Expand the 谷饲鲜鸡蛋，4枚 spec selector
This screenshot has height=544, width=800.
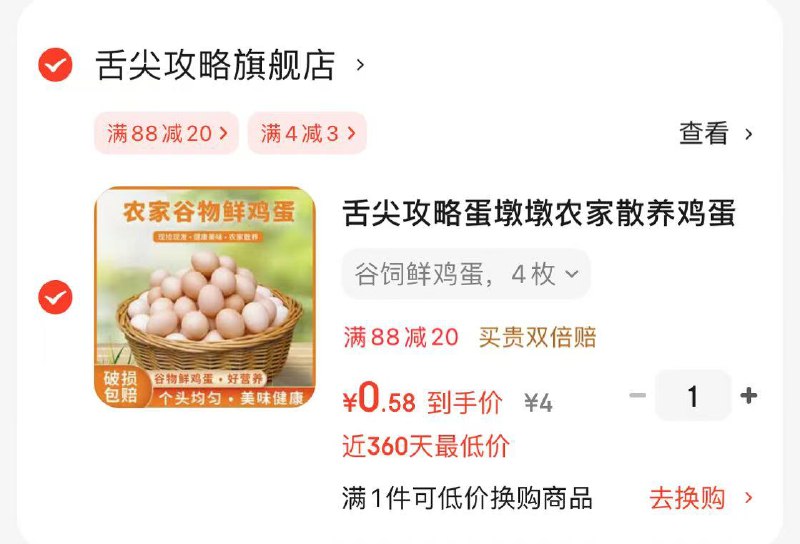click(x=466, y=274)
